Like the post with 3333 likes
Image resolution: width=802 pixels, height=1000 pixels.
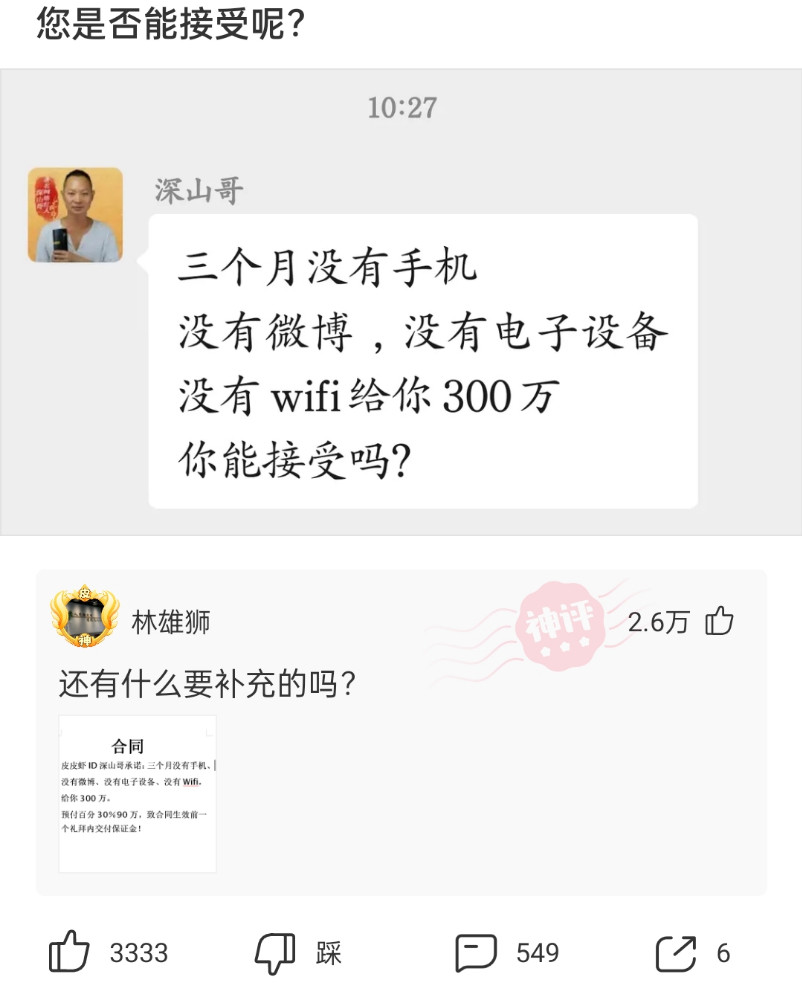click(70, 952)
